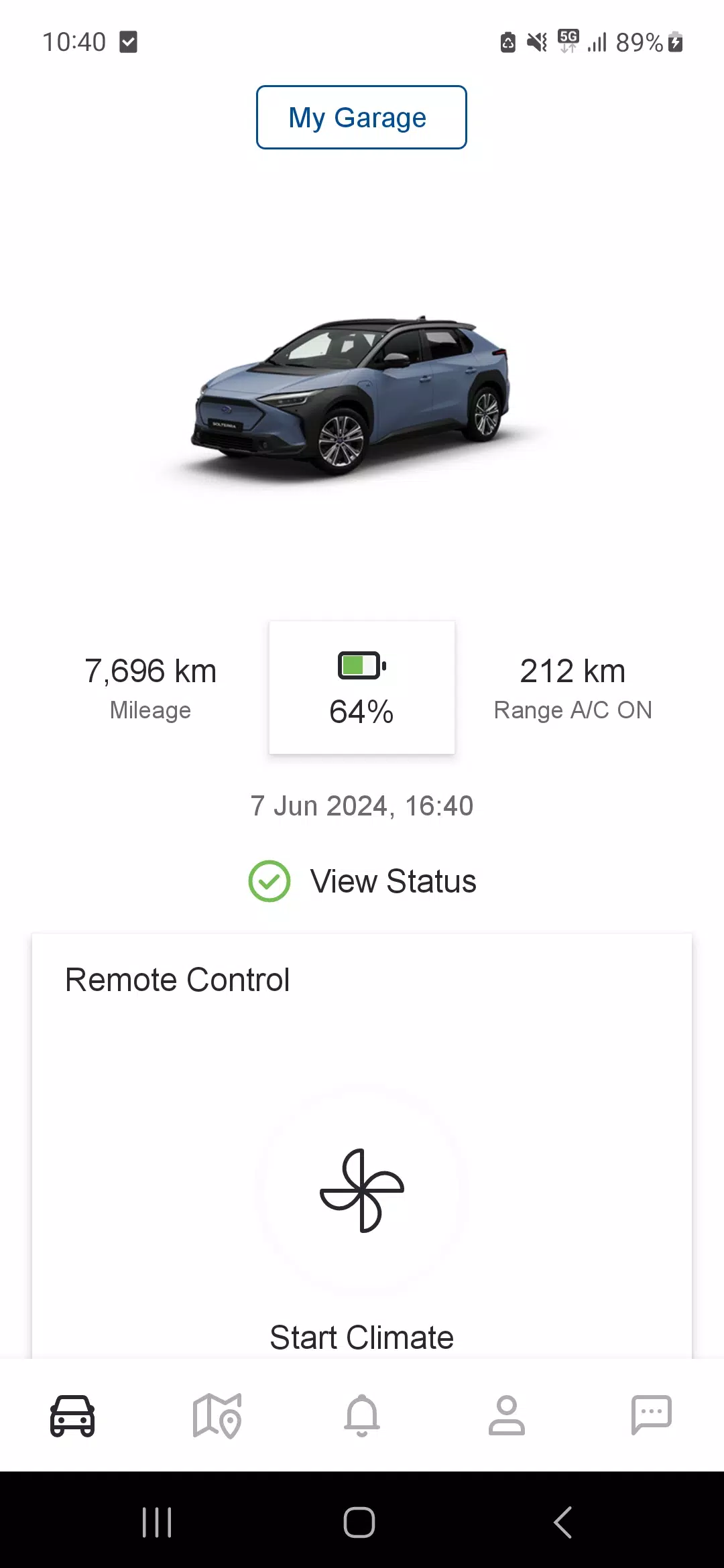
Task: Tap the Solterra vehicle image
Action: (x=355, y=395)
